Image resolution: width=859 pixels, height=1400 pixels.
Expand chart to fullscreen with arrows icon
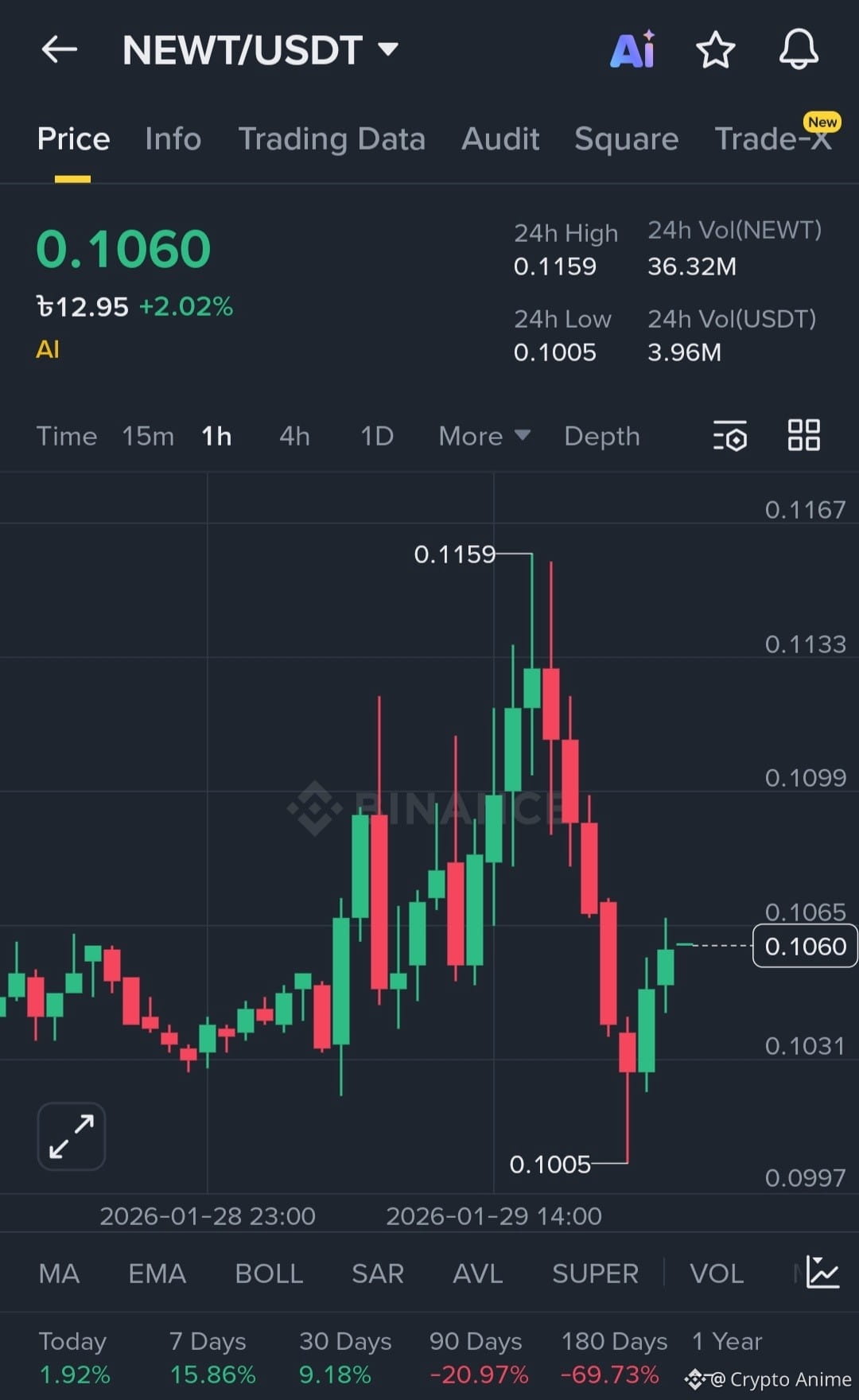click(x=70, y=1136)
